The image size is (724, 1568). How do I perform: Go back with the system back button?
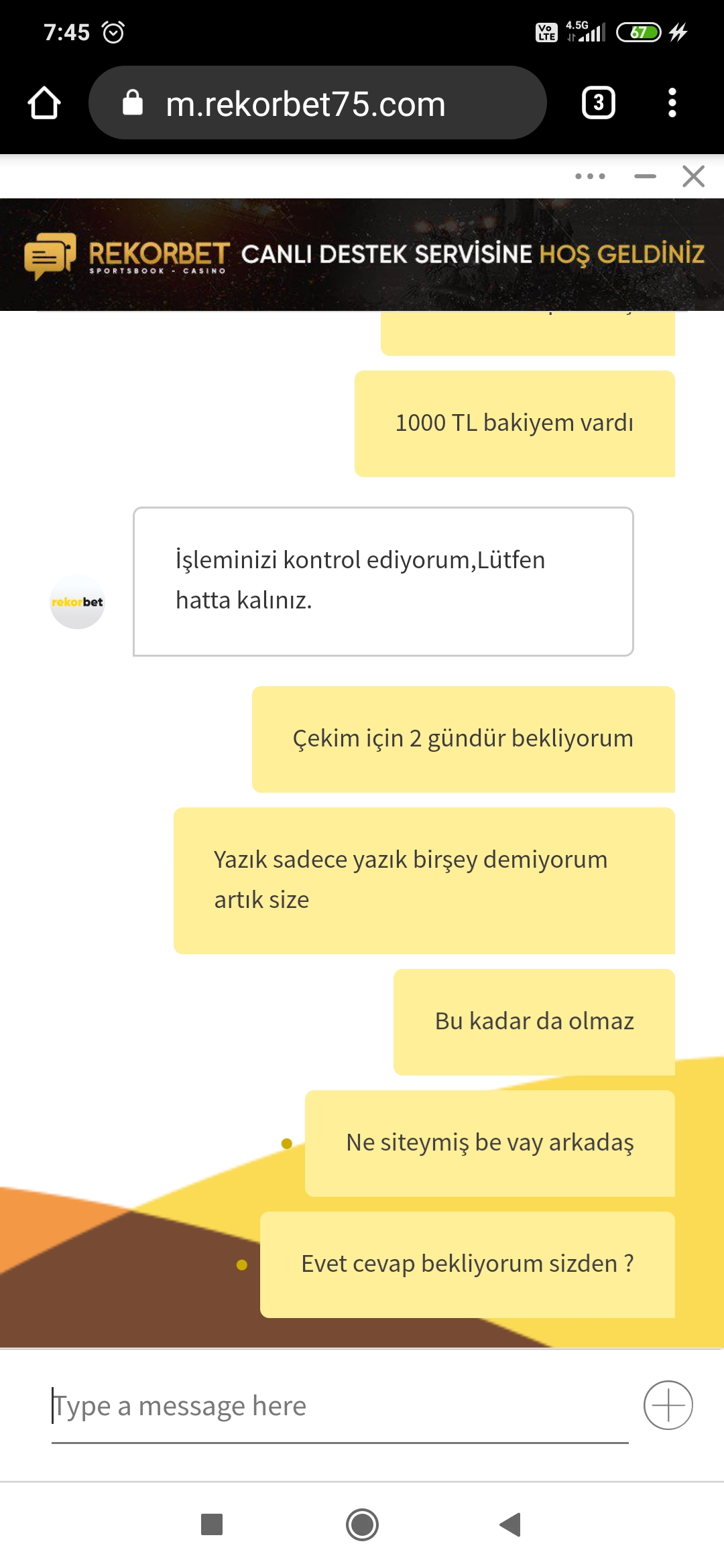(510, 1524)
